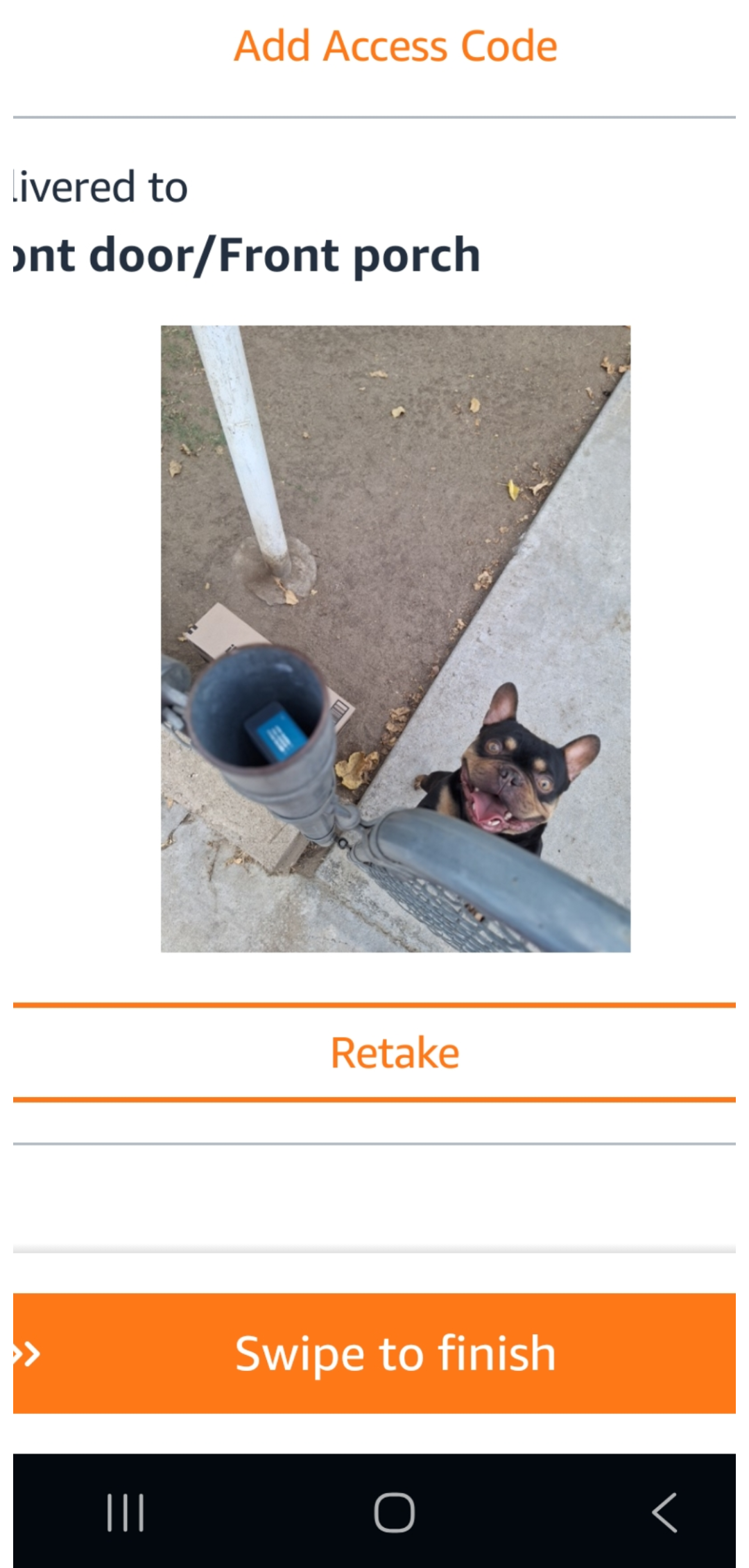
Task: Open the recent apps view
Action: (x=126, y=1512)
